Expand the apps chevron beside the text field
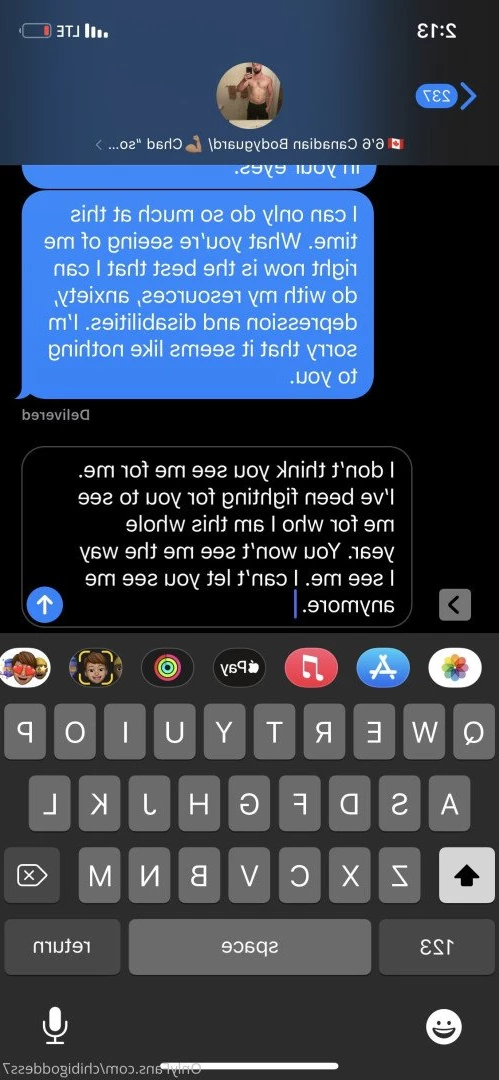The height and width of the screenshot is (1080, 499). pyautogui.click(x=455, y=605)
